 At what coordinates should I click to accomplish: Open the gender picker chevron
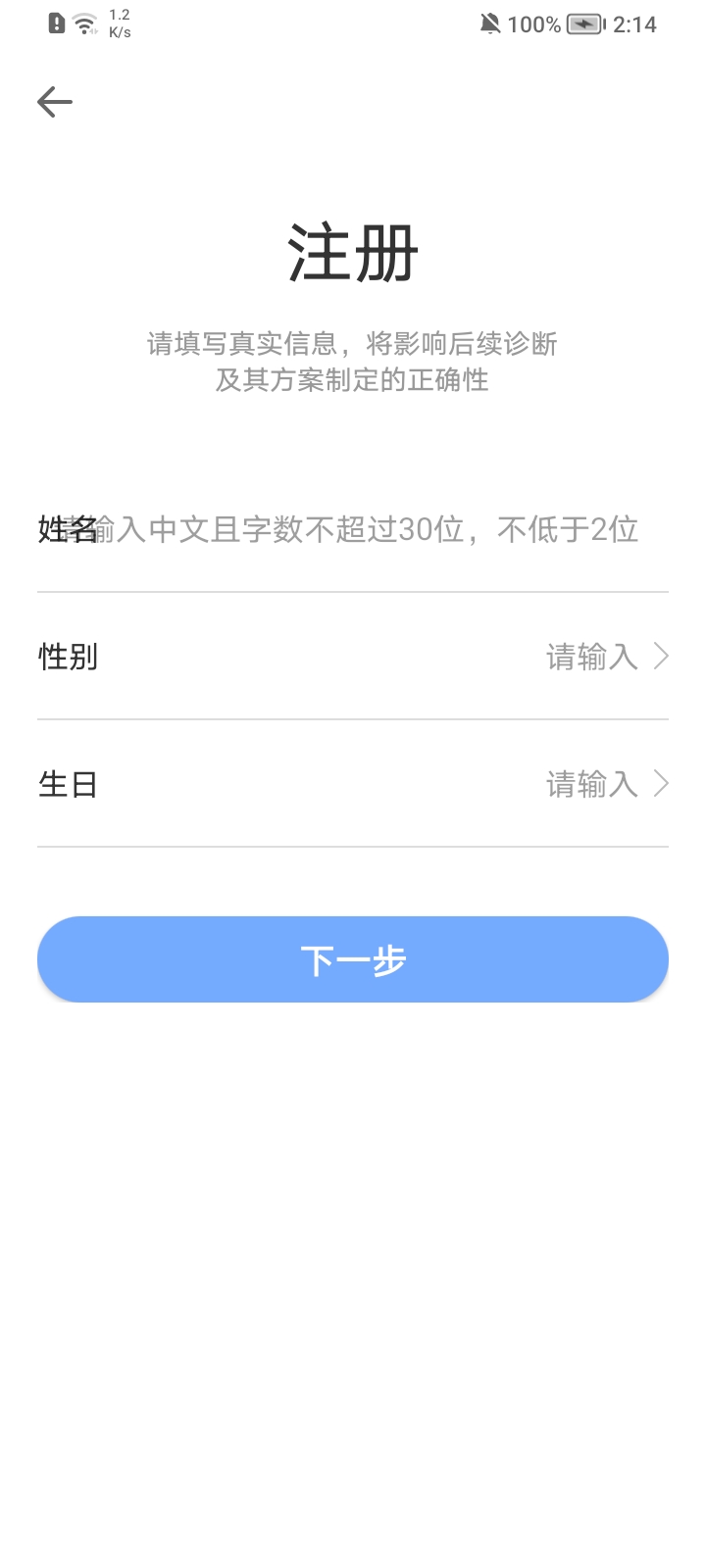[x=660, y=657]
